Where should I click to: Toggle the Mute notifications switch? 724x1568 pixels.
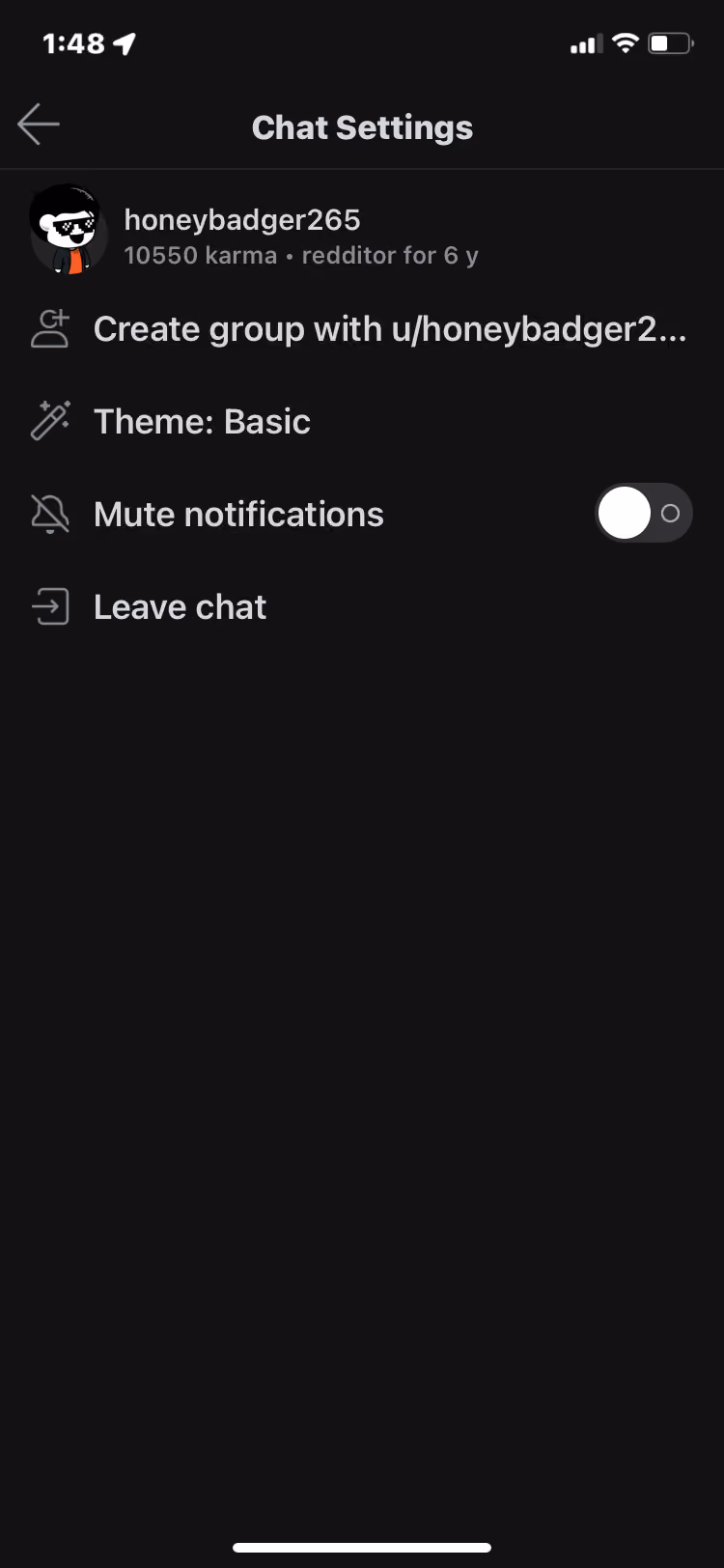click(643, 514)
